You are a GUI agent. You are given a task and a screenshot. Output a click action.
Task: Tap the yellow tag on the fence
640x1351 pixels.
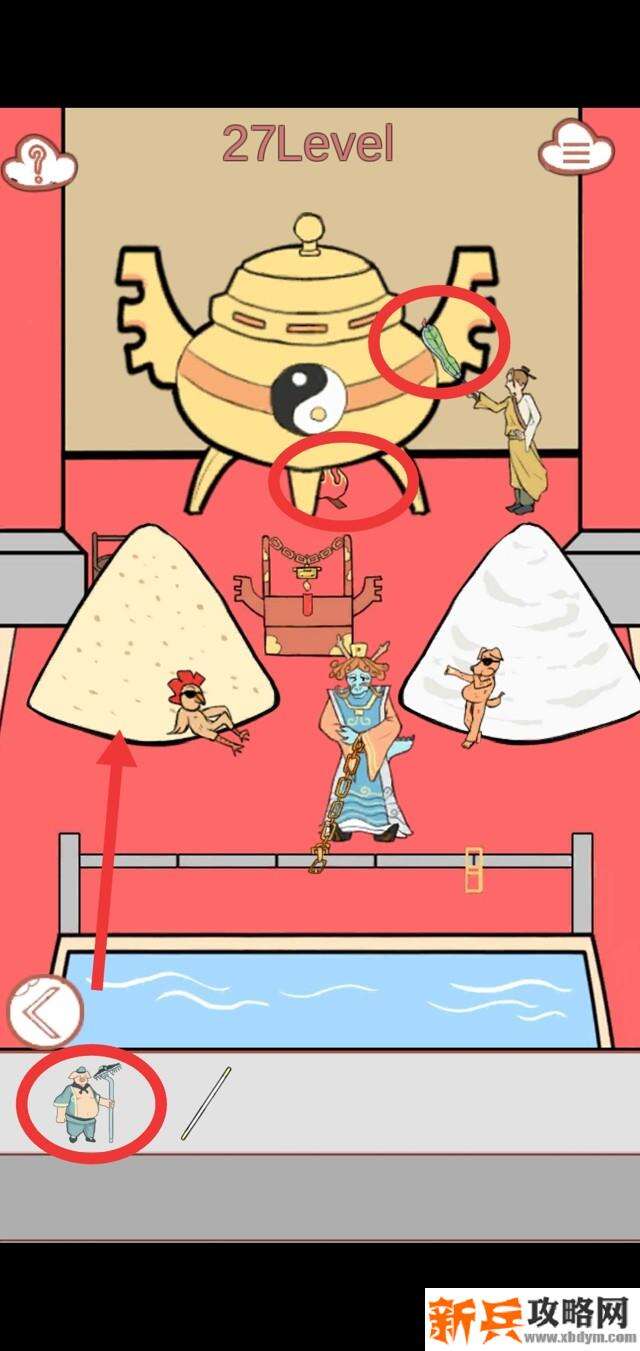click(474, 868)
